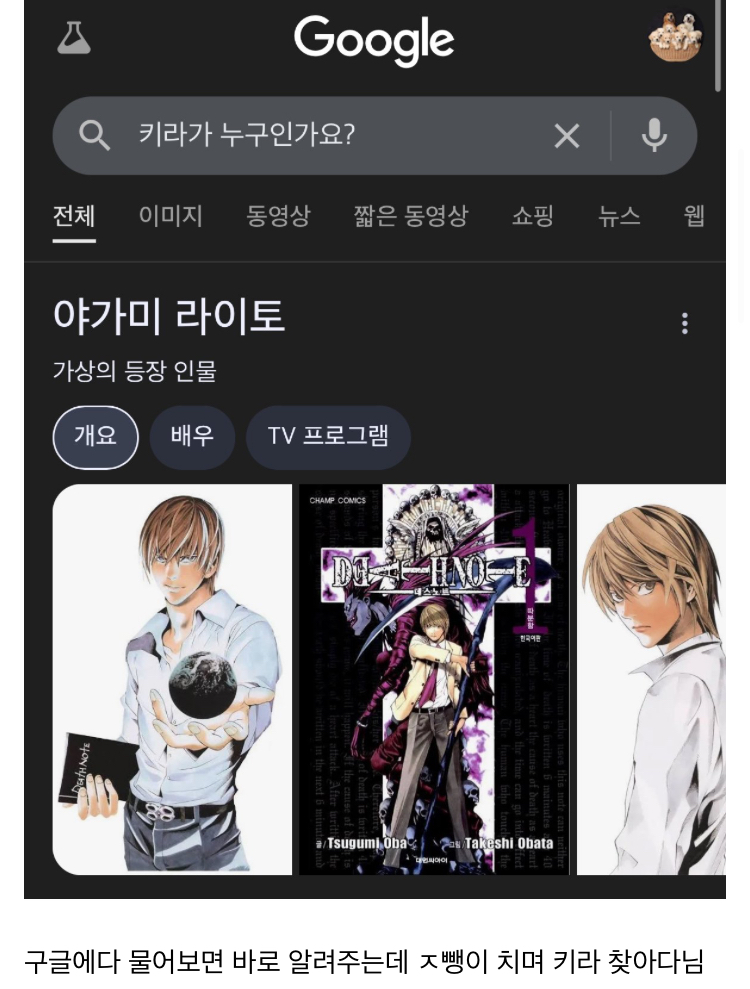
Task: Switch to the 웹 tab
Action: pyautogui.click(x=694, y=216)
